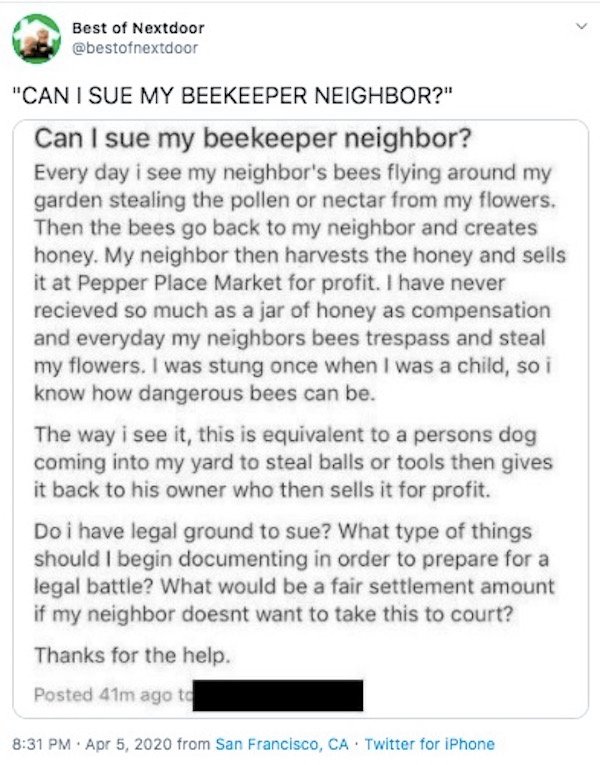
Task: Open Best of Nextdoor profile avatar
Action: 35,38
